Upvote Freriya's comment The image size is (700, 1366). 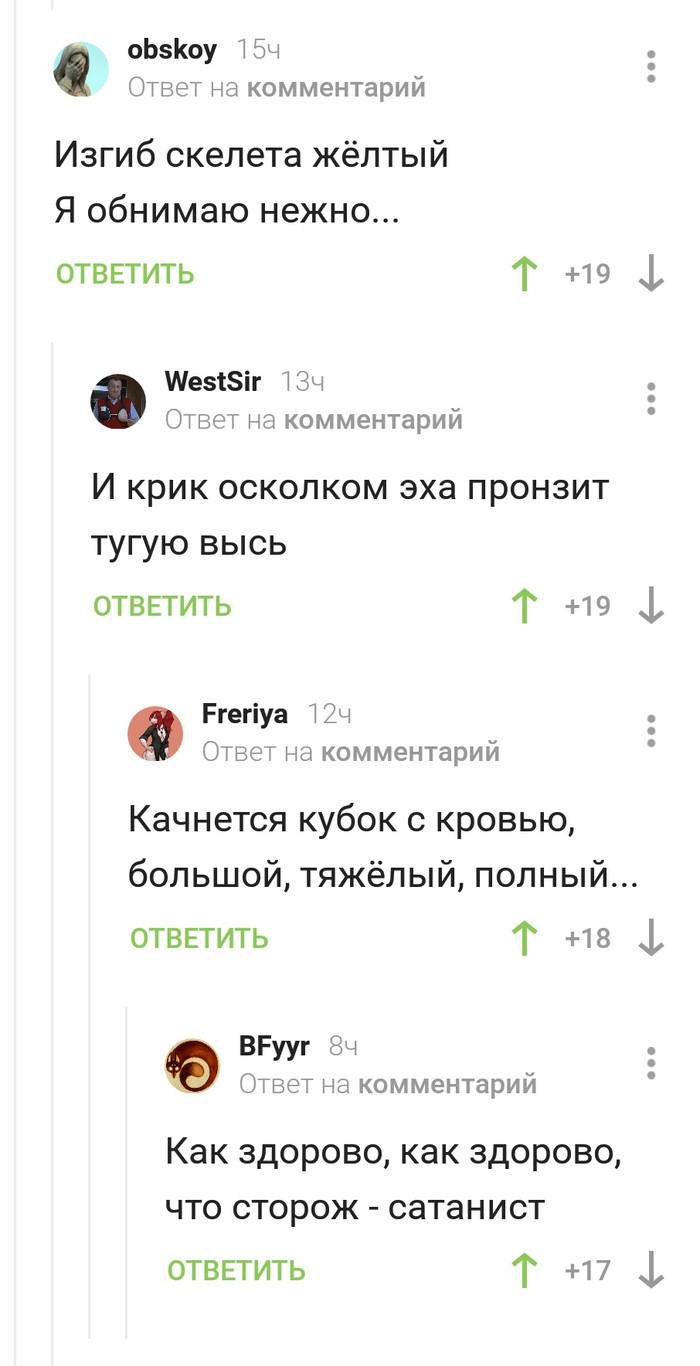point(524,938)
